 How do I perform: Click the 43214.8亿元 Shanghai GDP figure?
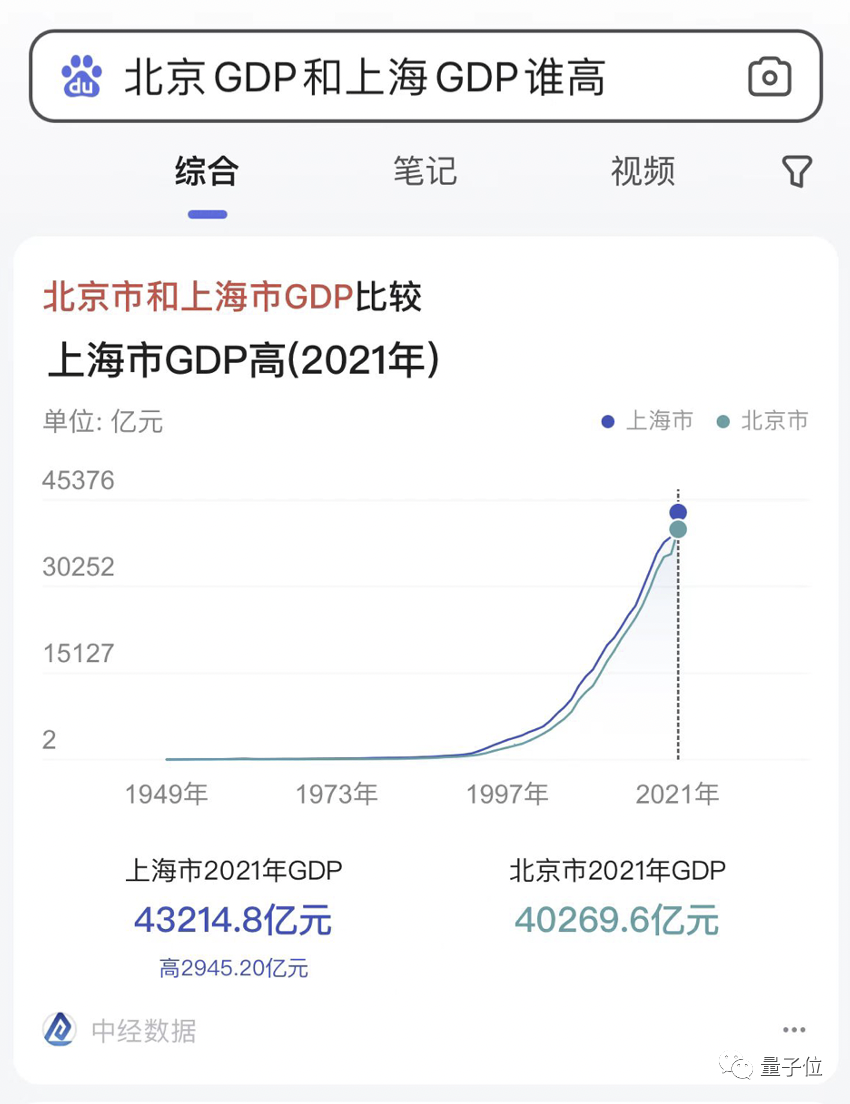[x=233, y=918]
